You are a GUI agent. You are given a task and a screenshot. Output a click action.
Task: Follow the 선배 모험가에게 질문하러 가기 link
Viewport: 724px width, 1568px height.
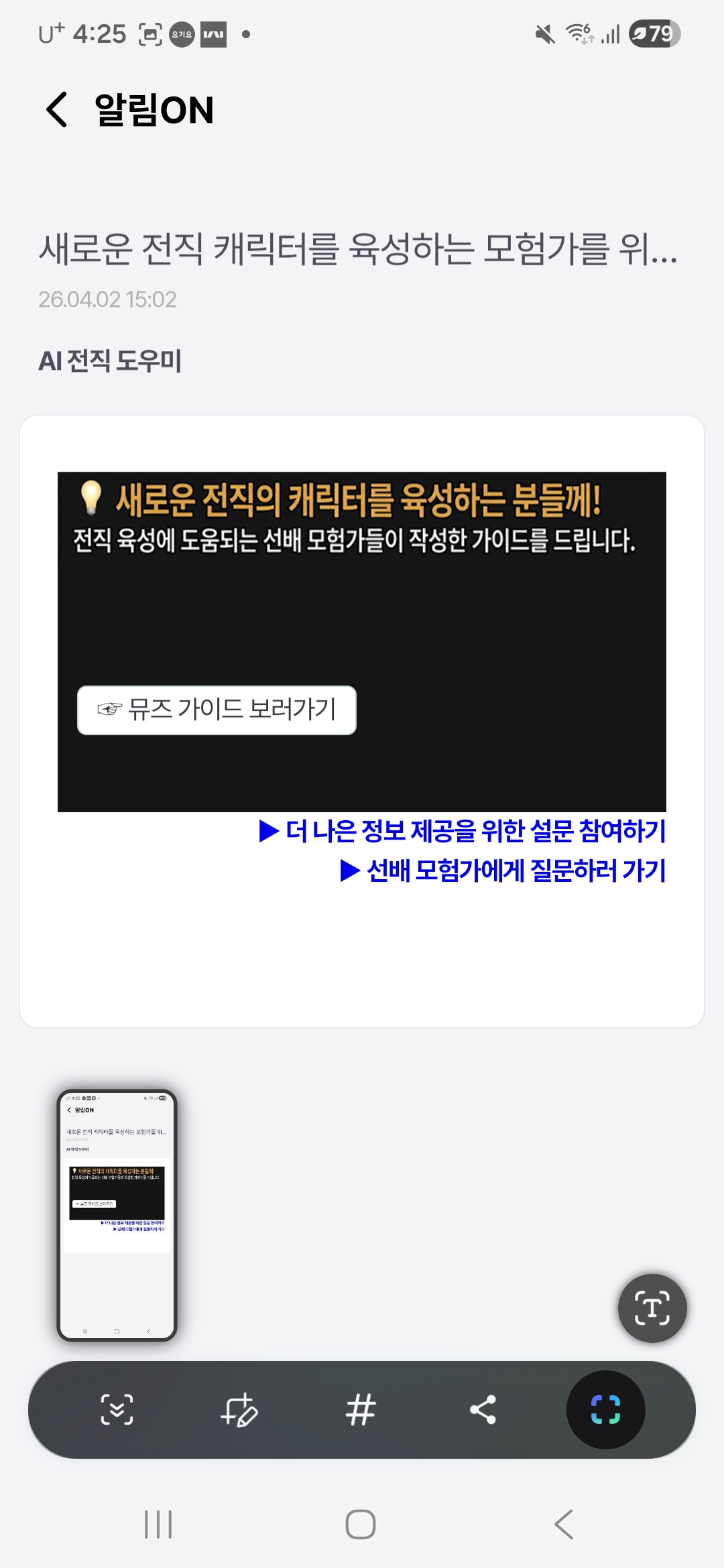503,871
